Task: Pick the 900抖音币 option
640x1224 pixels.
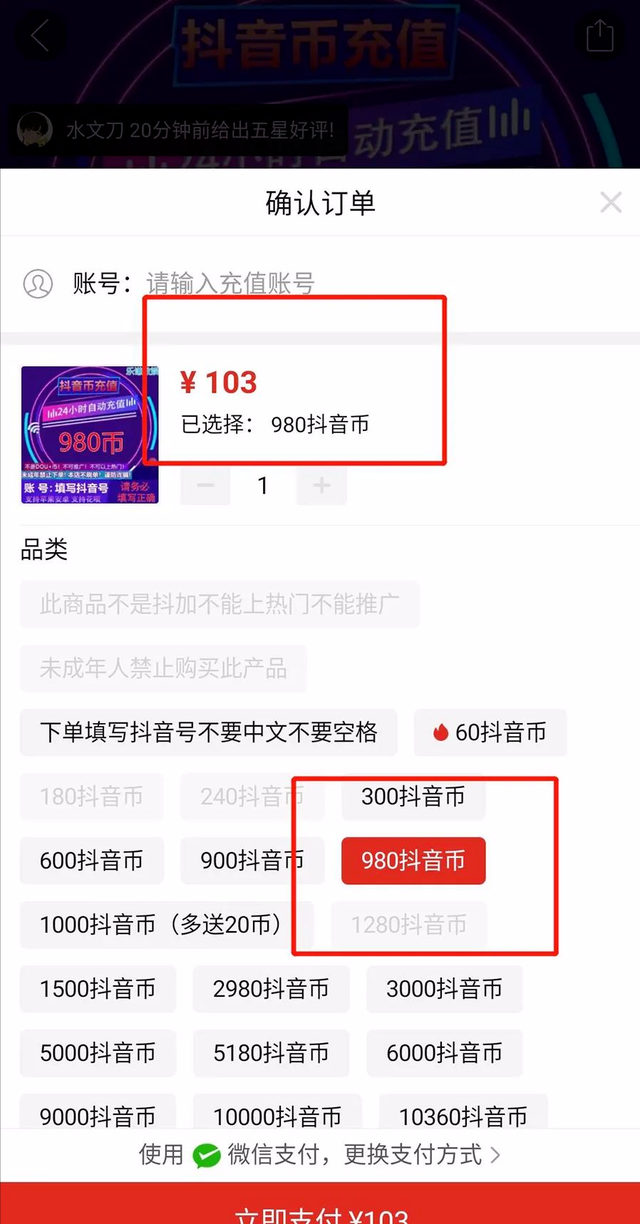Action: (252, 861)
